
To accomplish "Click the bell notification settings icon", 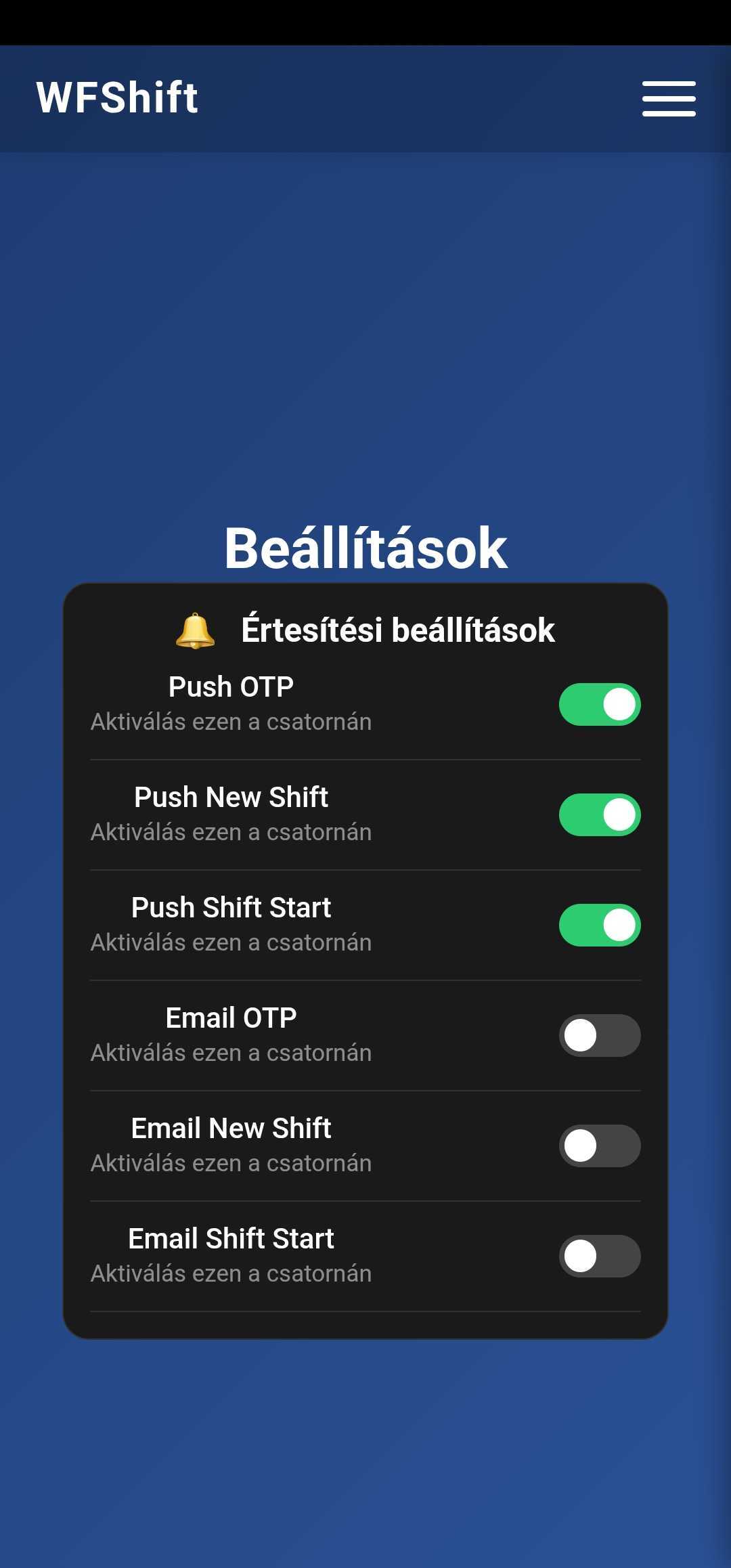I will coord(193,631).
